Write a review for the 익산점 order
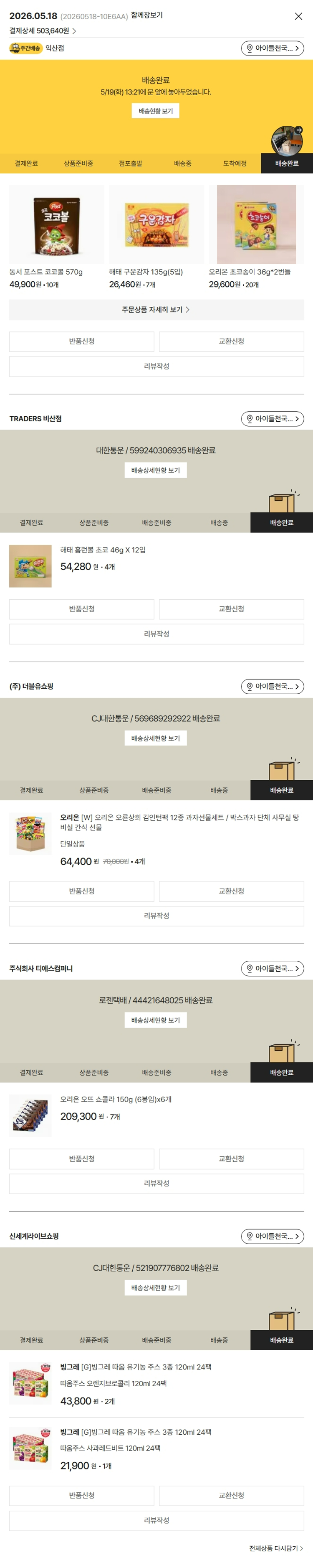The image size is (313, 1568). [x=156, y=367]
